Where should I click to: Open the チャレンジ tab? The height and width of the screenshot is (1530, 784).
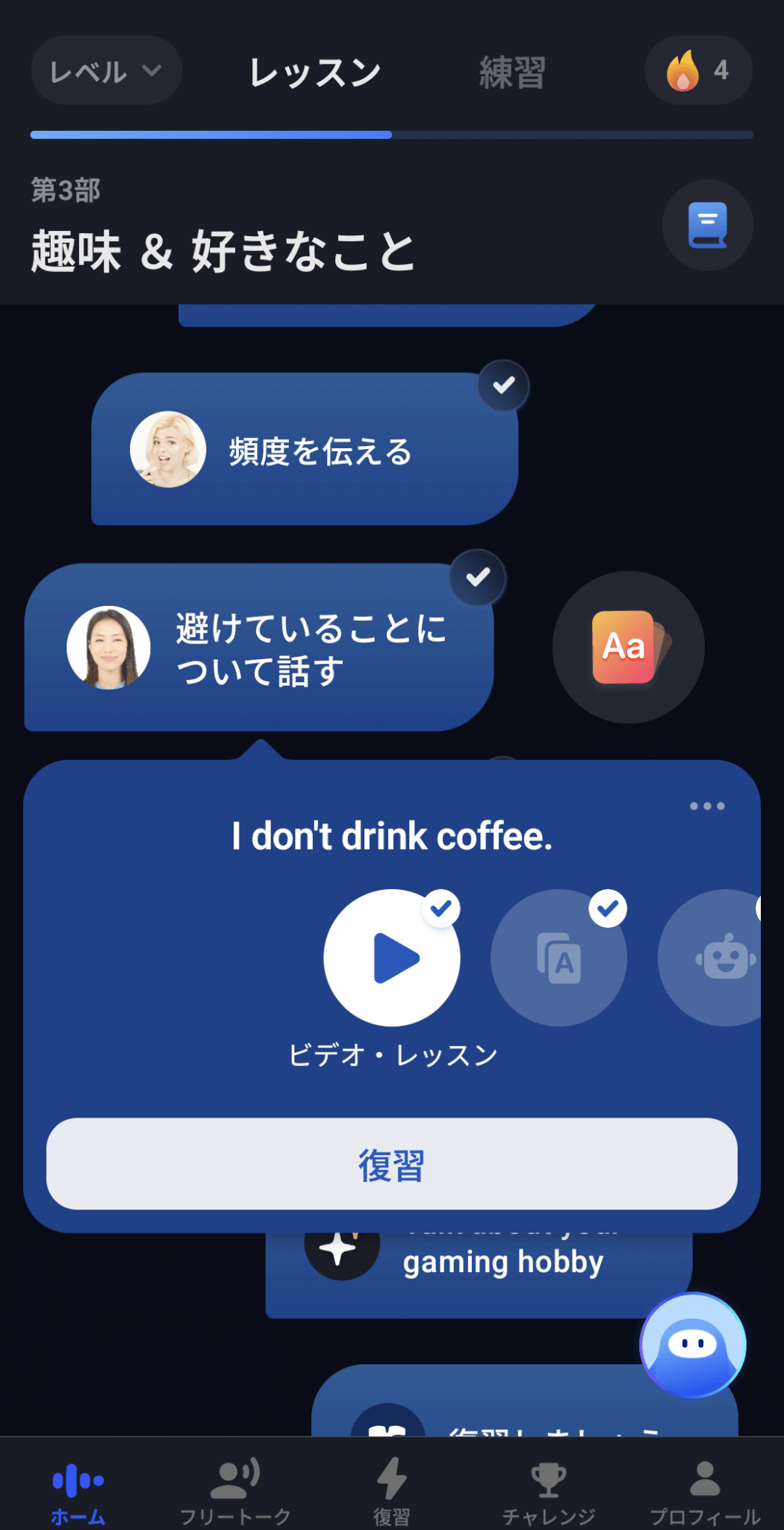click(548, 1490)
